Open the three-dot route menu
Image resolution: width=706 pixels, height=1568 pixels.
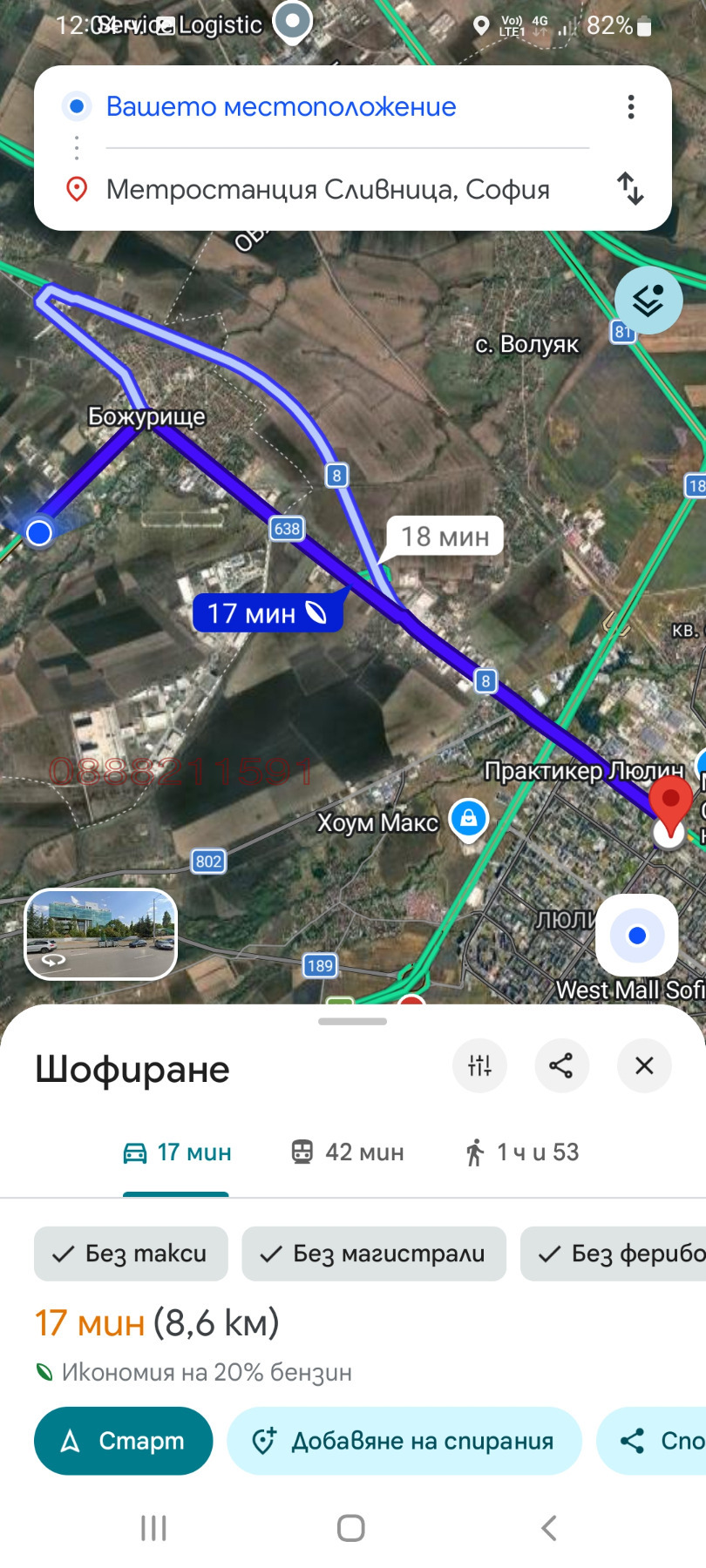630,106
